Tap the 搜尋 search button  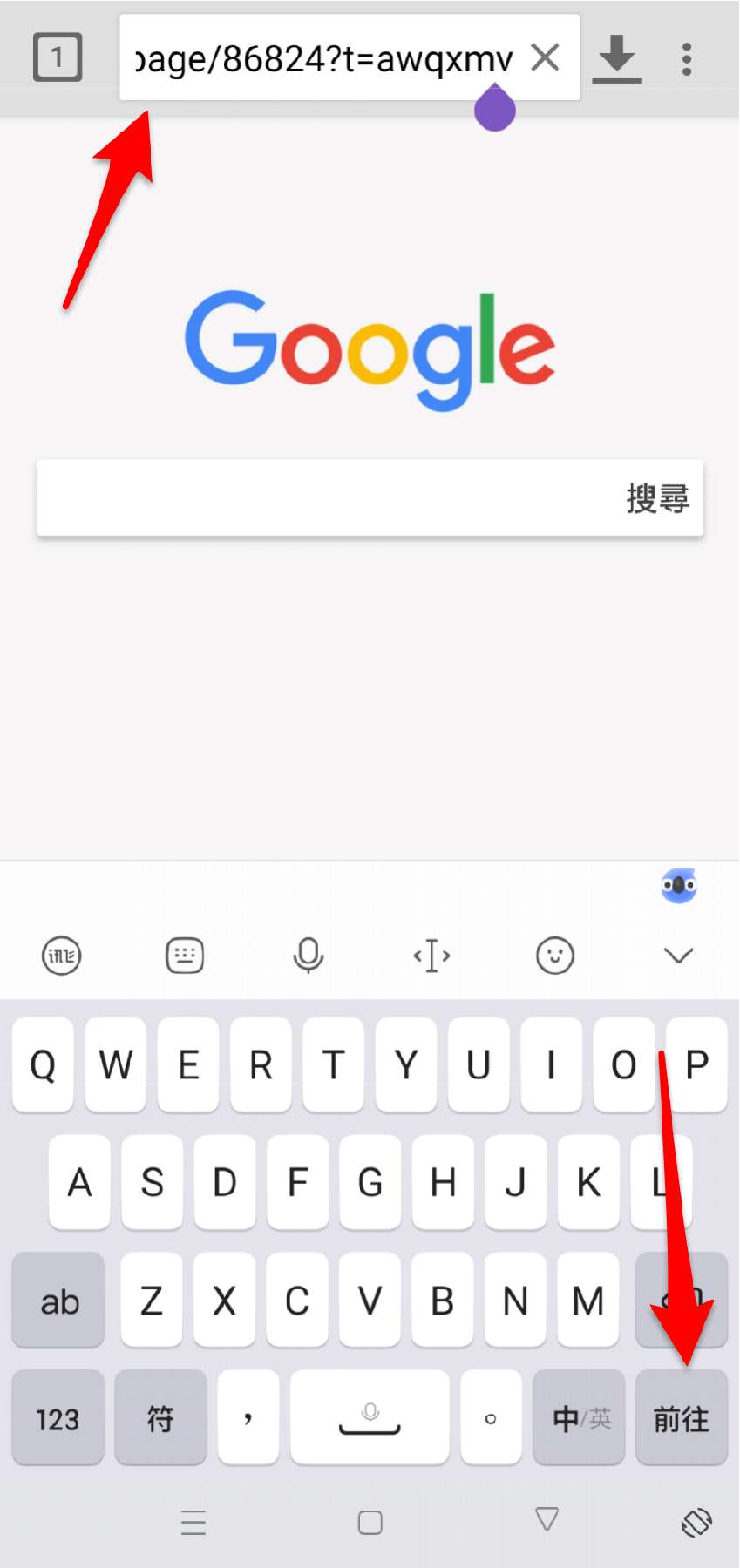coord(658,498)
